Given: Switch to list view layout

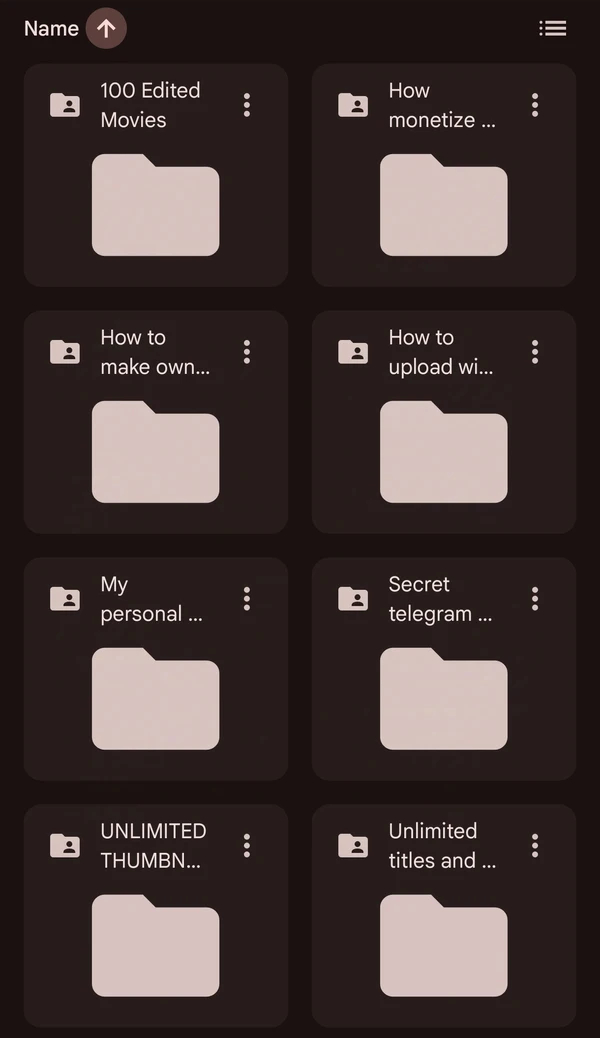Looking at the screenshot, I should tap(552, 29).
